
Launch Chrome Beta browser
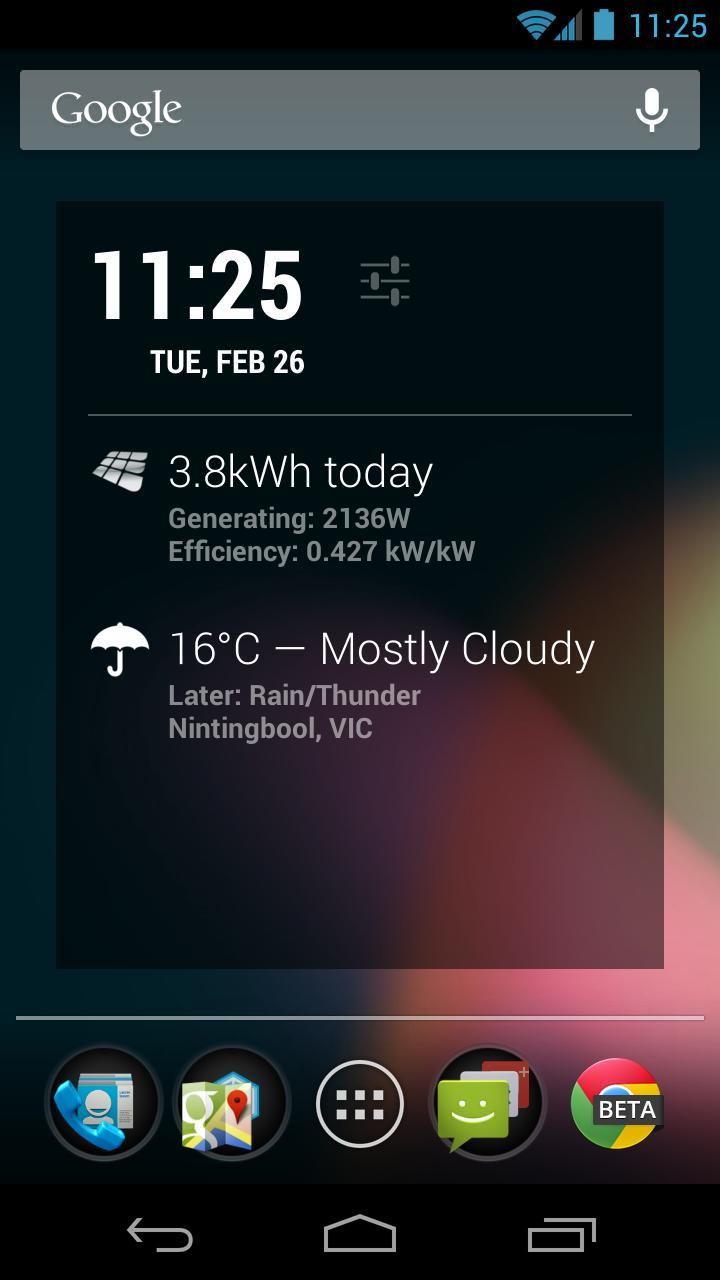pos(616,1102)
